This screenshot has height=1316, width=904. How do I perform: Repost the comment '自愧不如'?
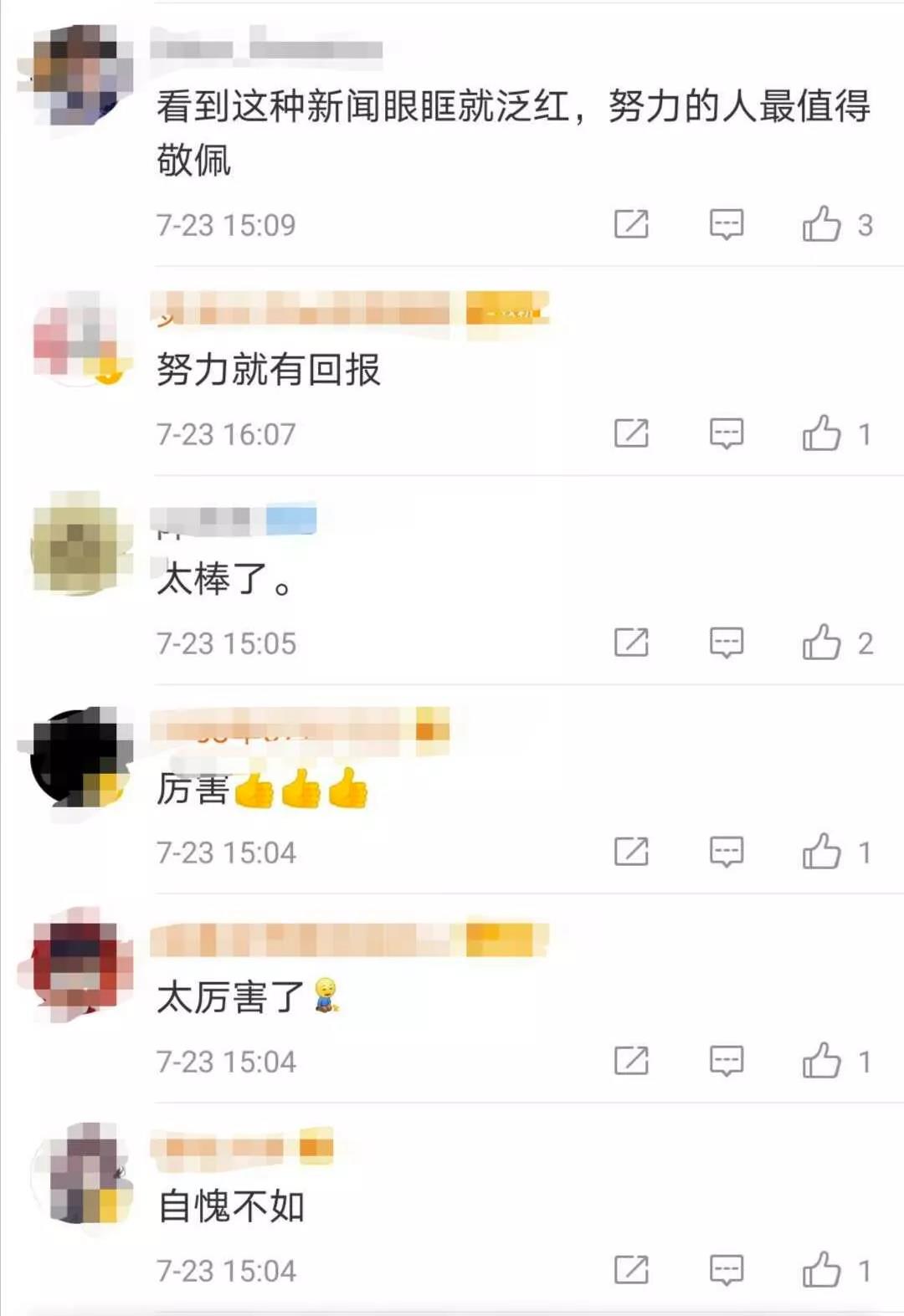[631, 1269]
